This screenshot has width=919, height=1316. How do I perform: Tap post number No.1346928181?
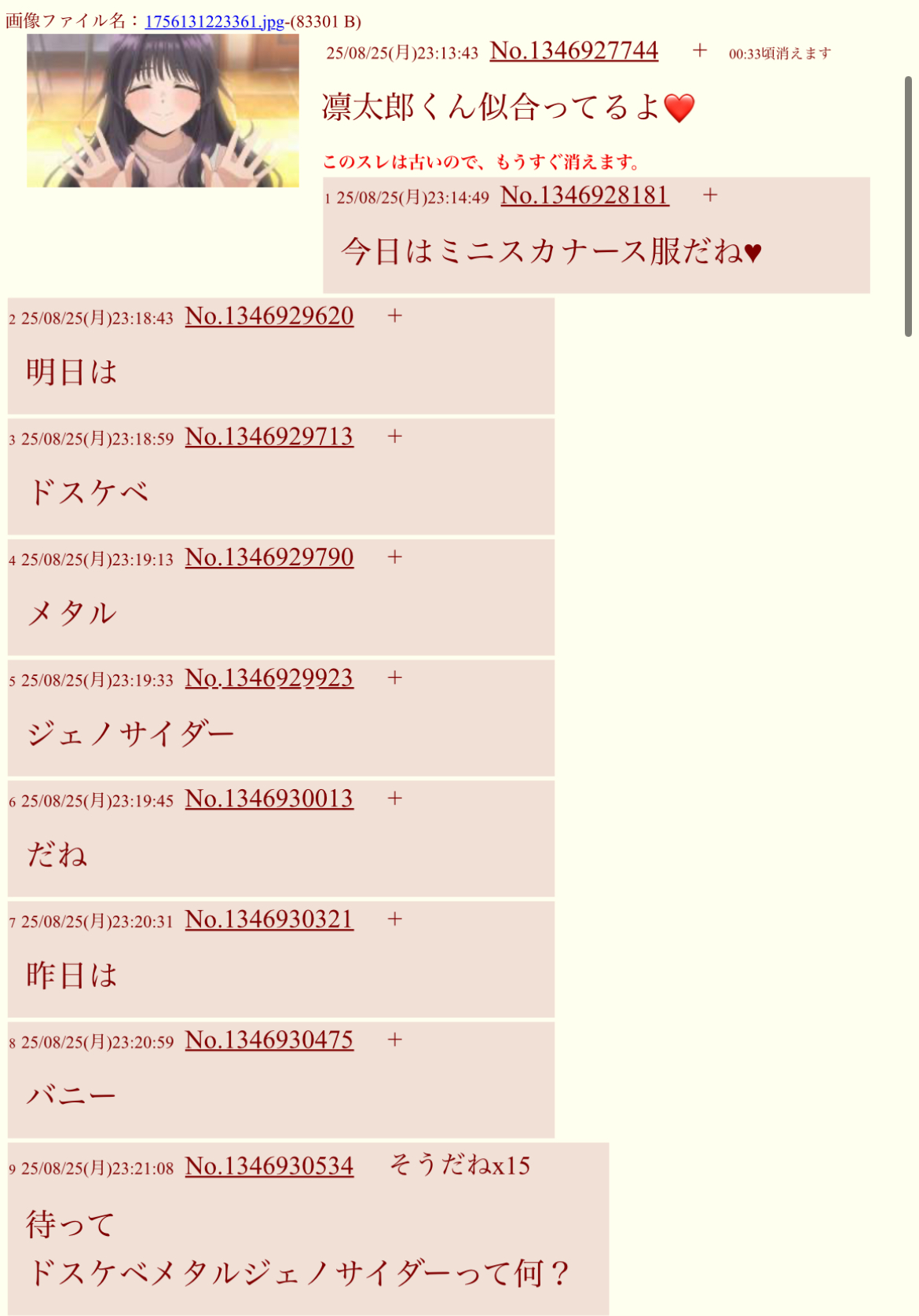coord(584,196)
